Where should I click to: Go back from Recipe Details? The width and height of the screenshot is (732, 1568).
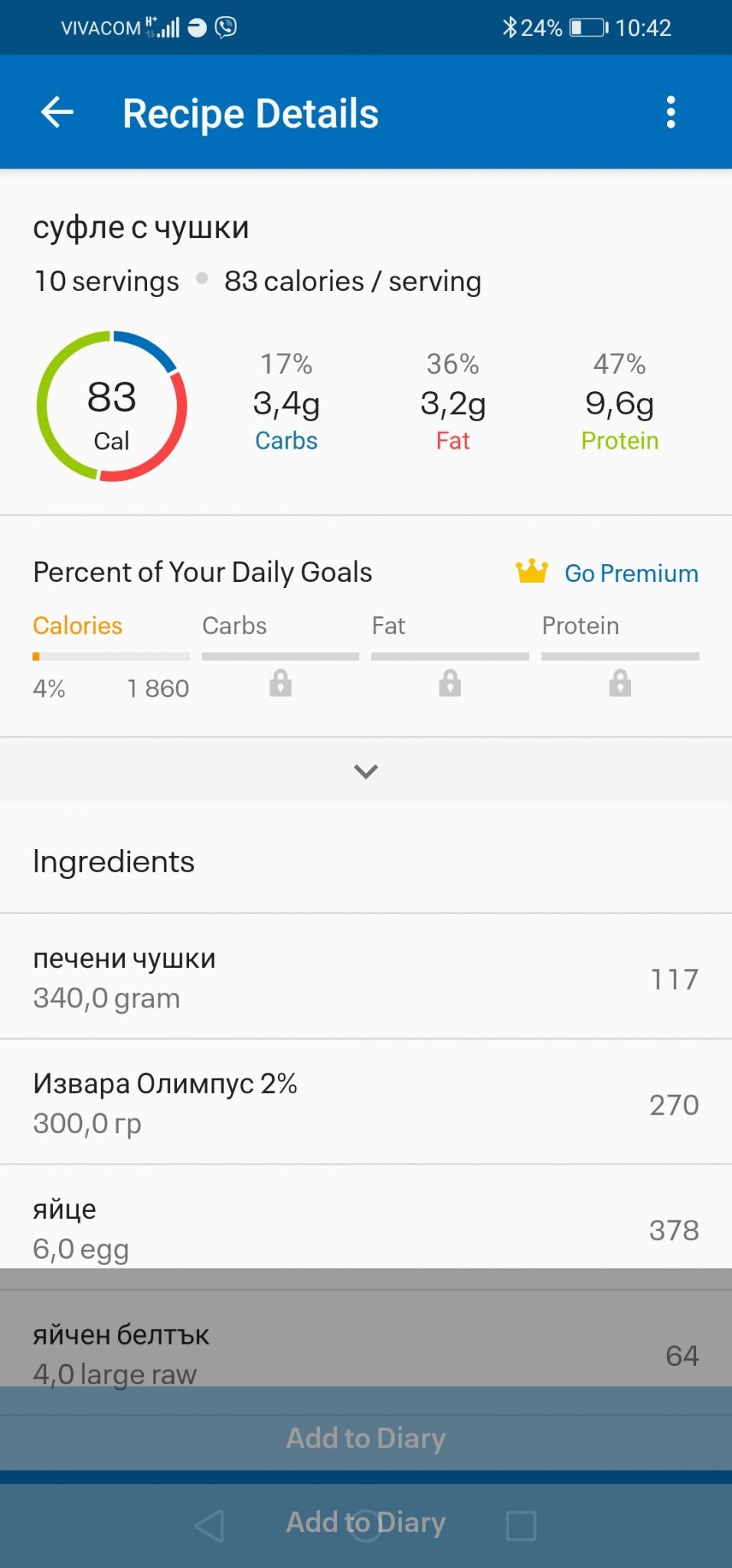point(57,113)
